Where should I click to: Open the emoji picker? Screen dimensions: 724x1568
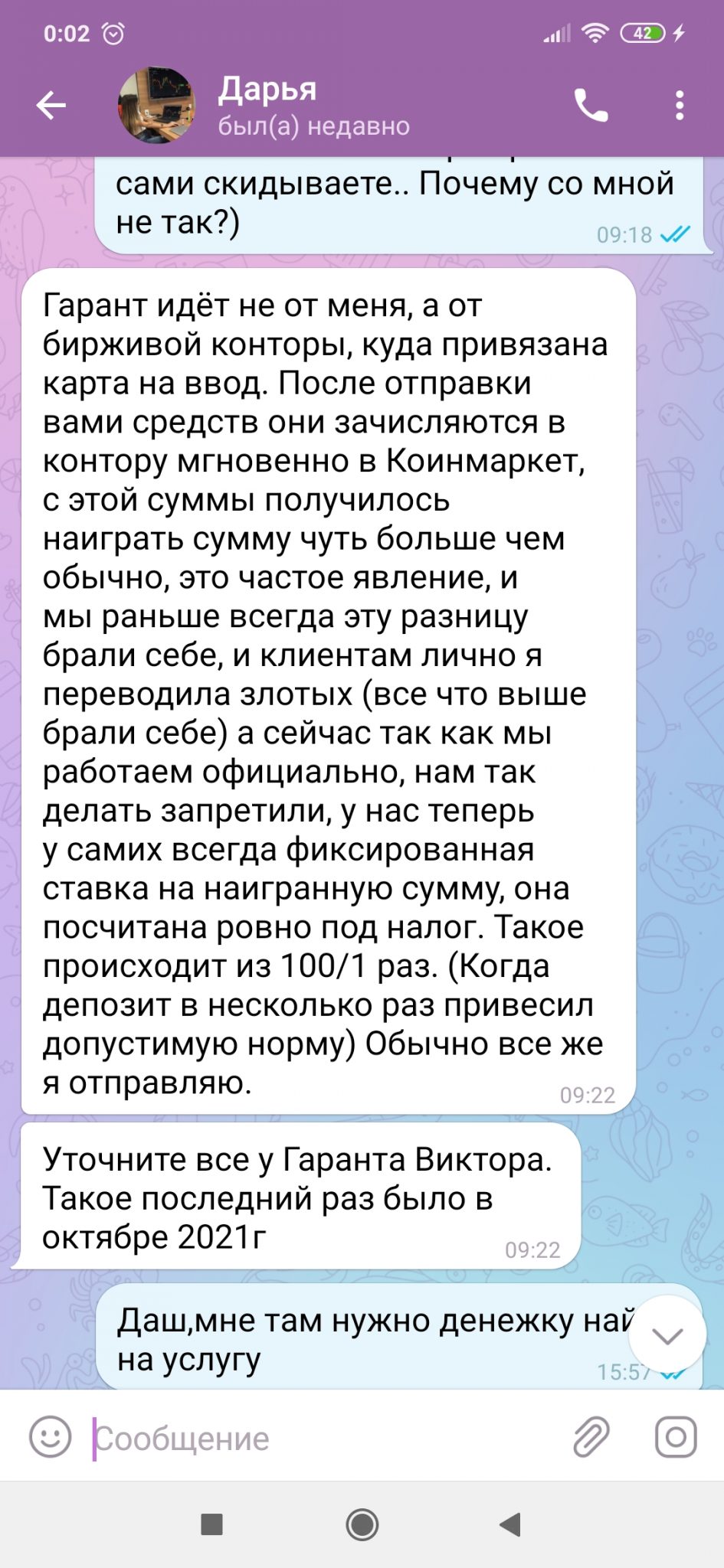click(51, 1437)
